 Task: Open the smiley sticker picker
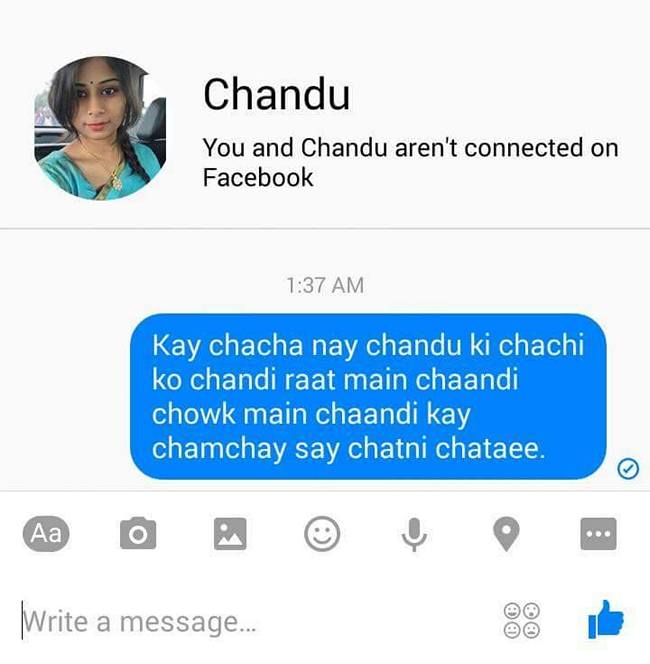click(322, 535)
